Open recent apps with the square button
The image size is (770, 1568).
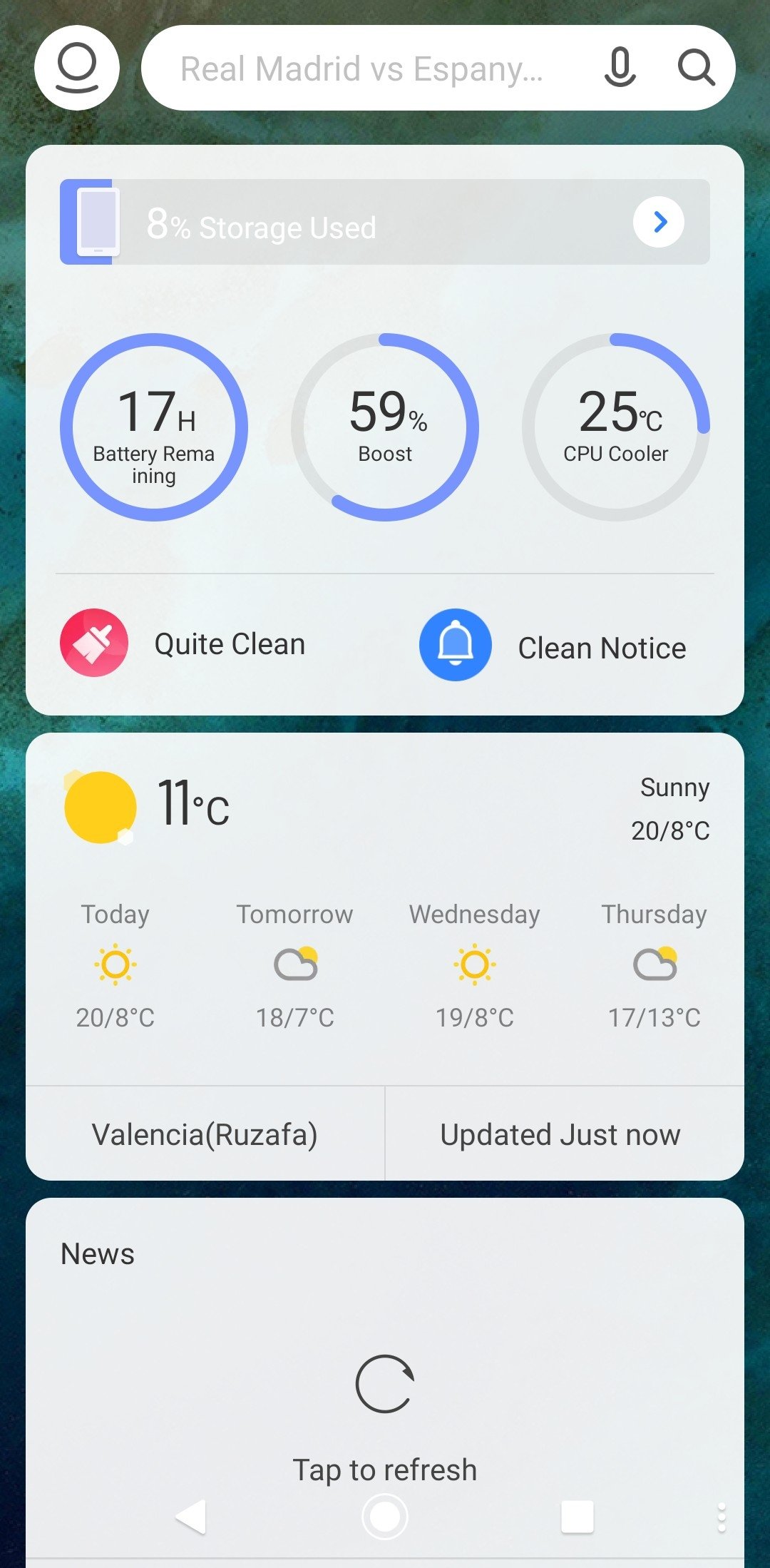pyautogui.click(x=577, y=1516)
